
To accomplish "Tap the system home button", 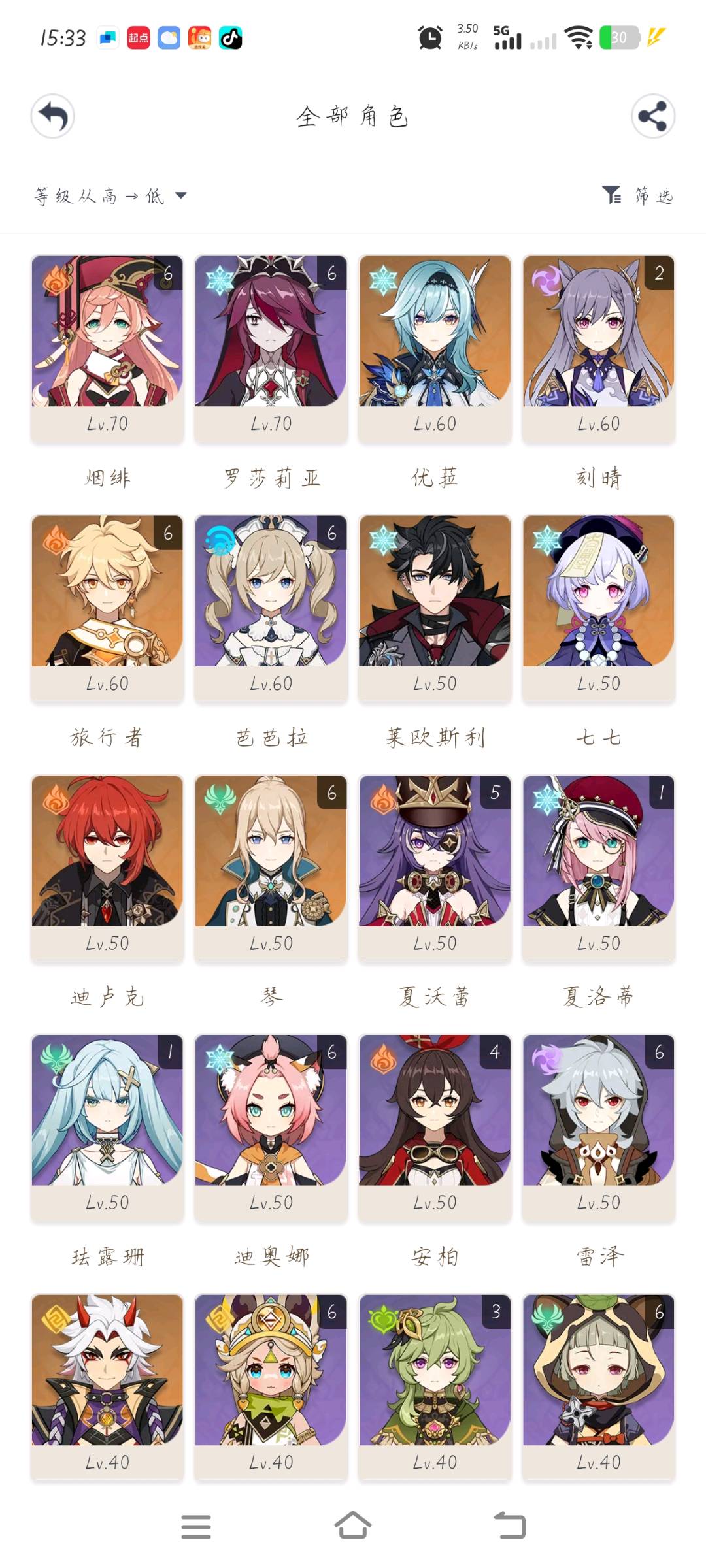I will (353, 1526).
